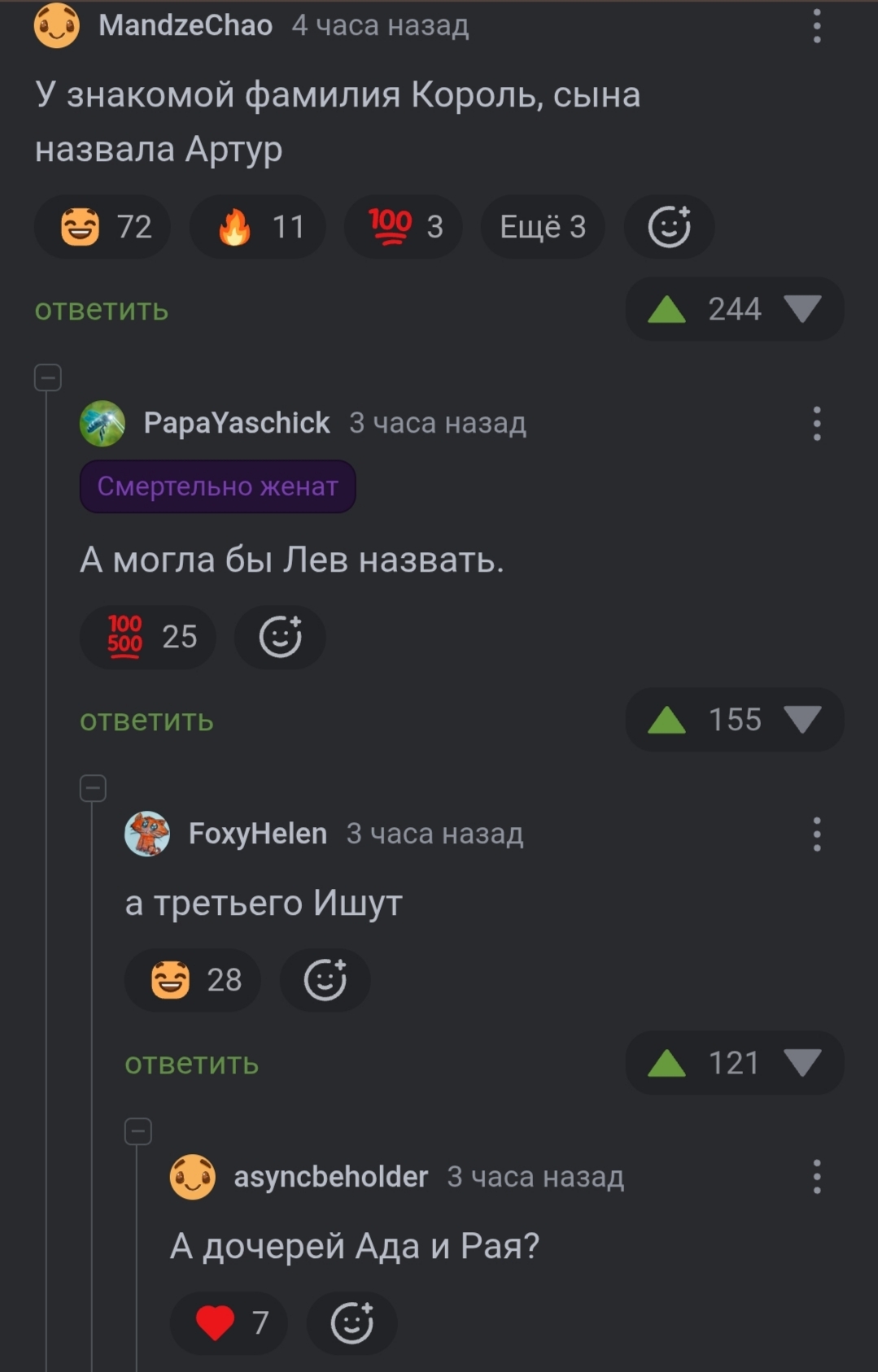This screenshot has width=878, height=1372.
Task: Tap the fire reaction chip showing 11
Action: 258,226
